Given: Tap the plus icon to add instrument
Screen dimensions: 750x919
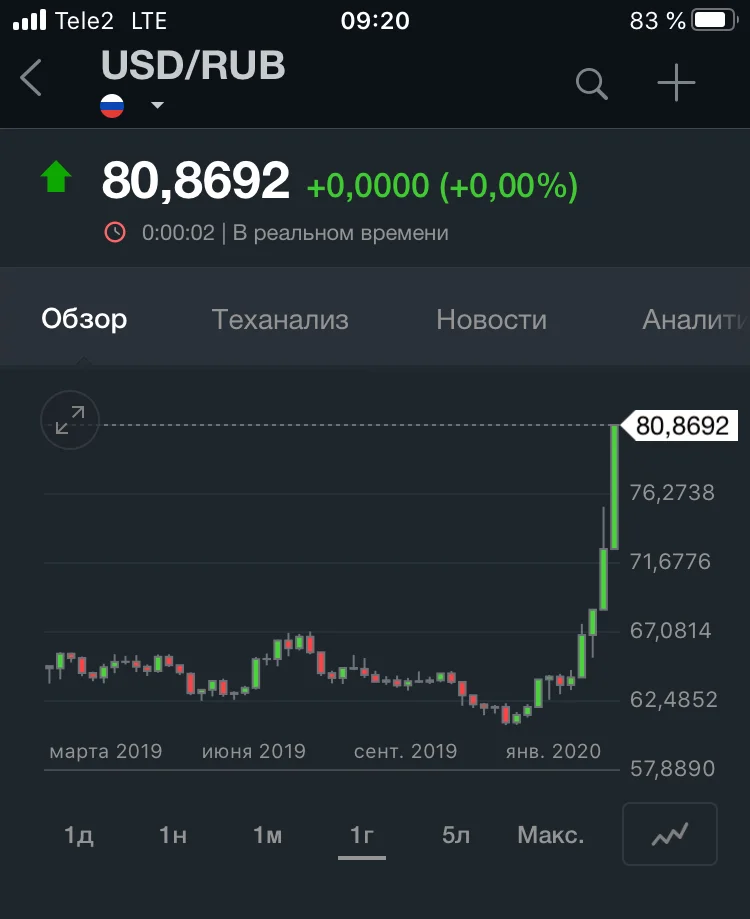Looking at the screenshot, I should pos(677,83).
